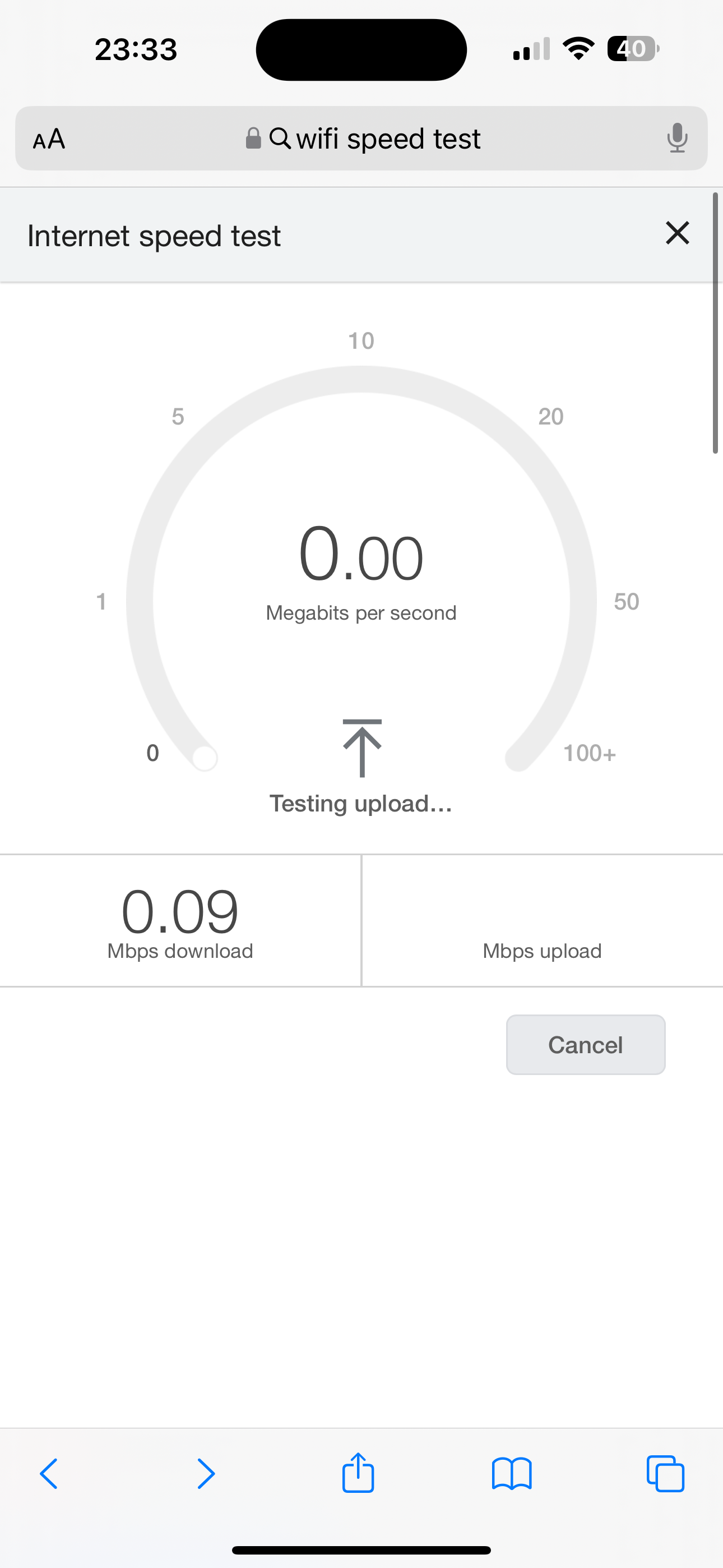723x1568 pixels.
Task: Tap the Share icon in Safari toolbar
Action: [x=359, y=1474]
